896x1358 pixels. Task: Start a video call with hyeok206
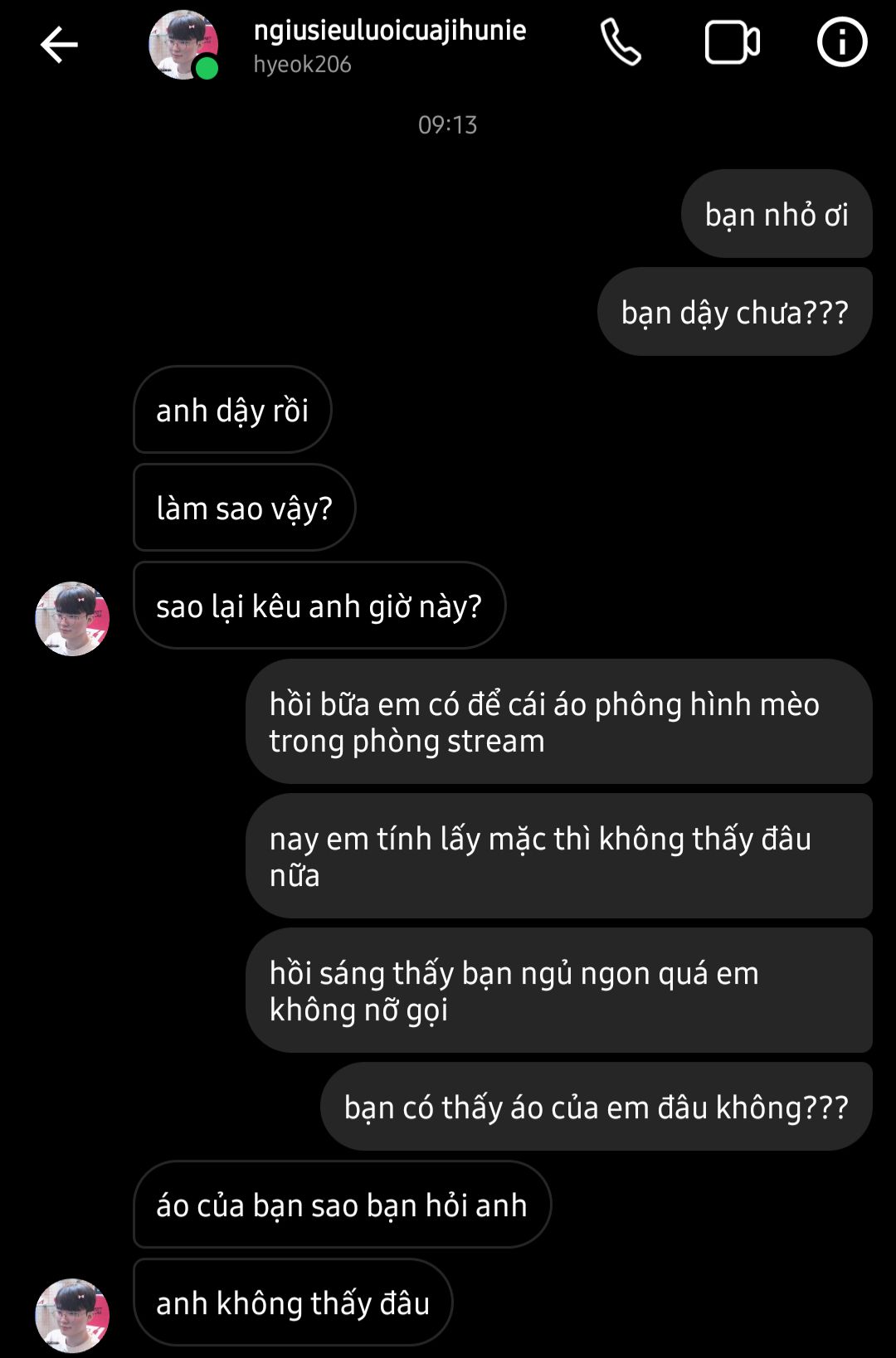732,43
